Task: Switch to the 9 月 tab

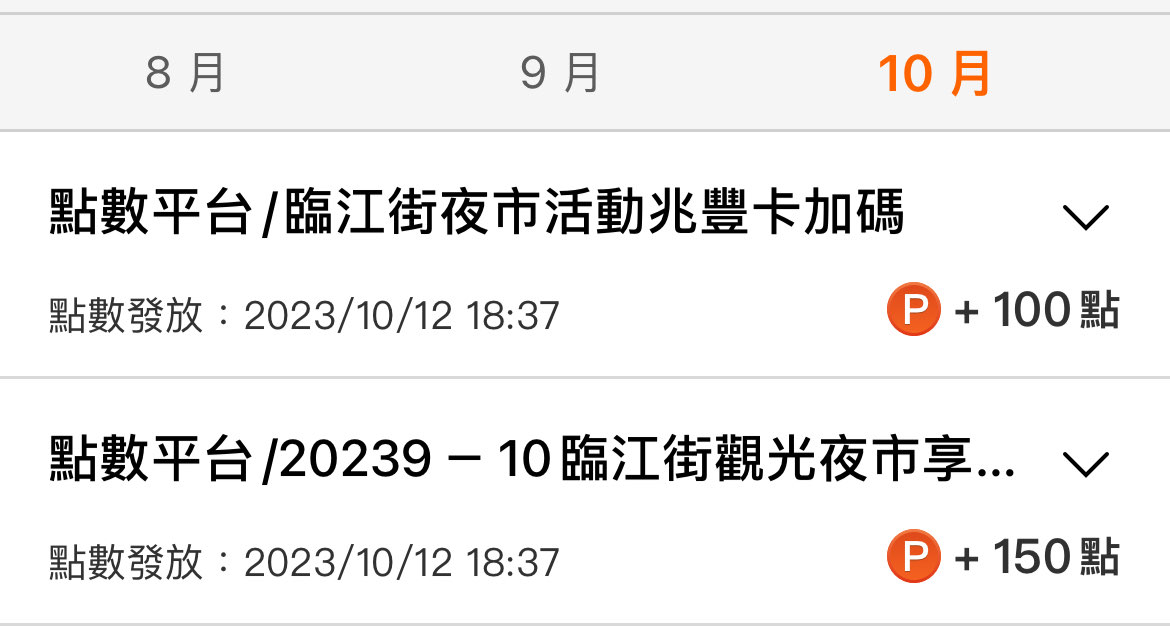Action: [x=560, y=73]
